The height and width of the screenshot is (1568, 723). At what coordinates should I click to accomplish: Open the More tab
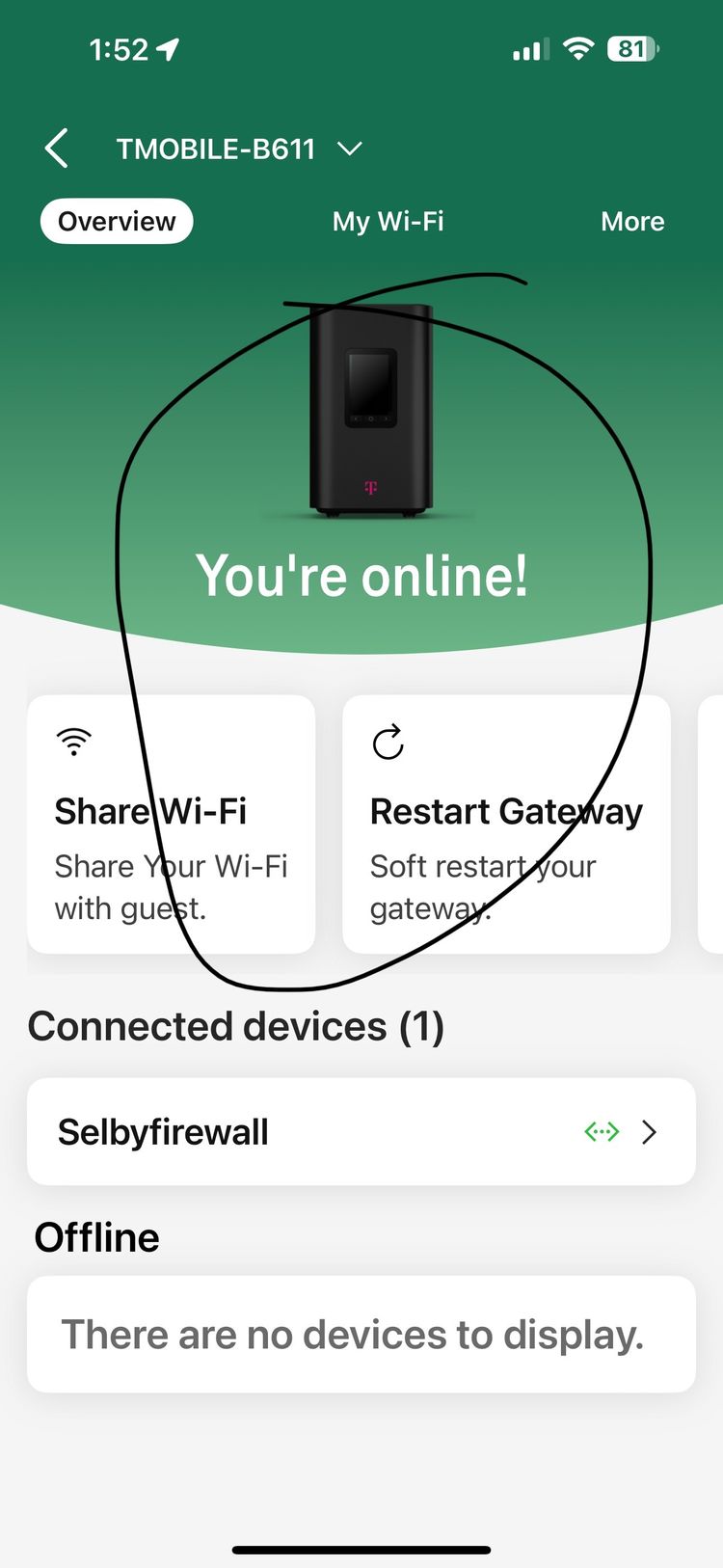pyautogui.click(x=632, y=222)
